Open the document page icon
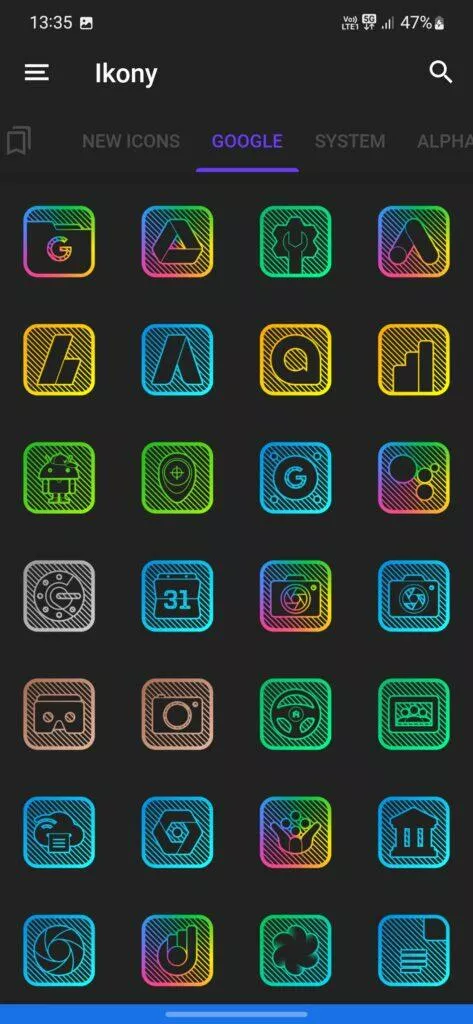This screenshot has height=1024, width=473. pyautogui.click(x=414, y=951)
